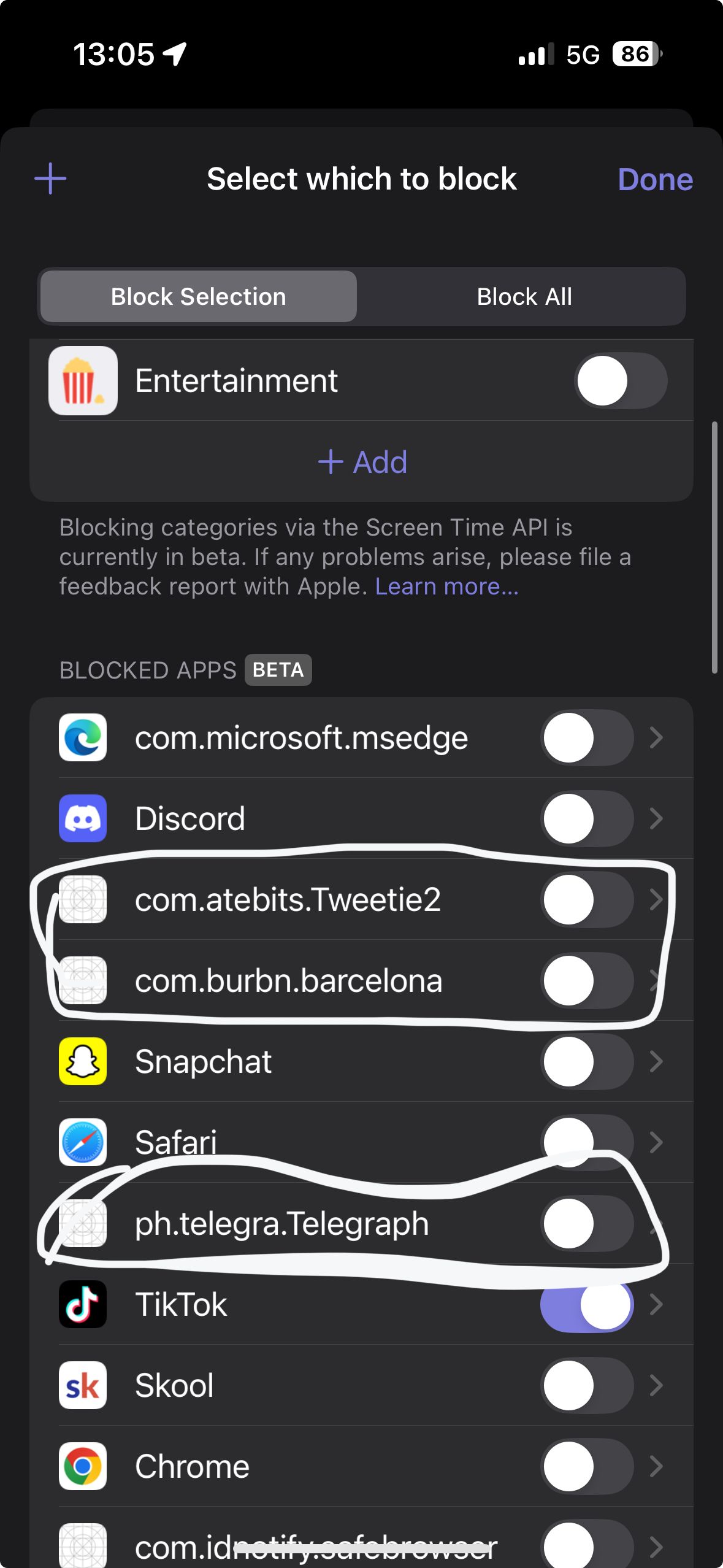Toggle com.atebits.Tweetie2 blocking on

tap(587, 899)
